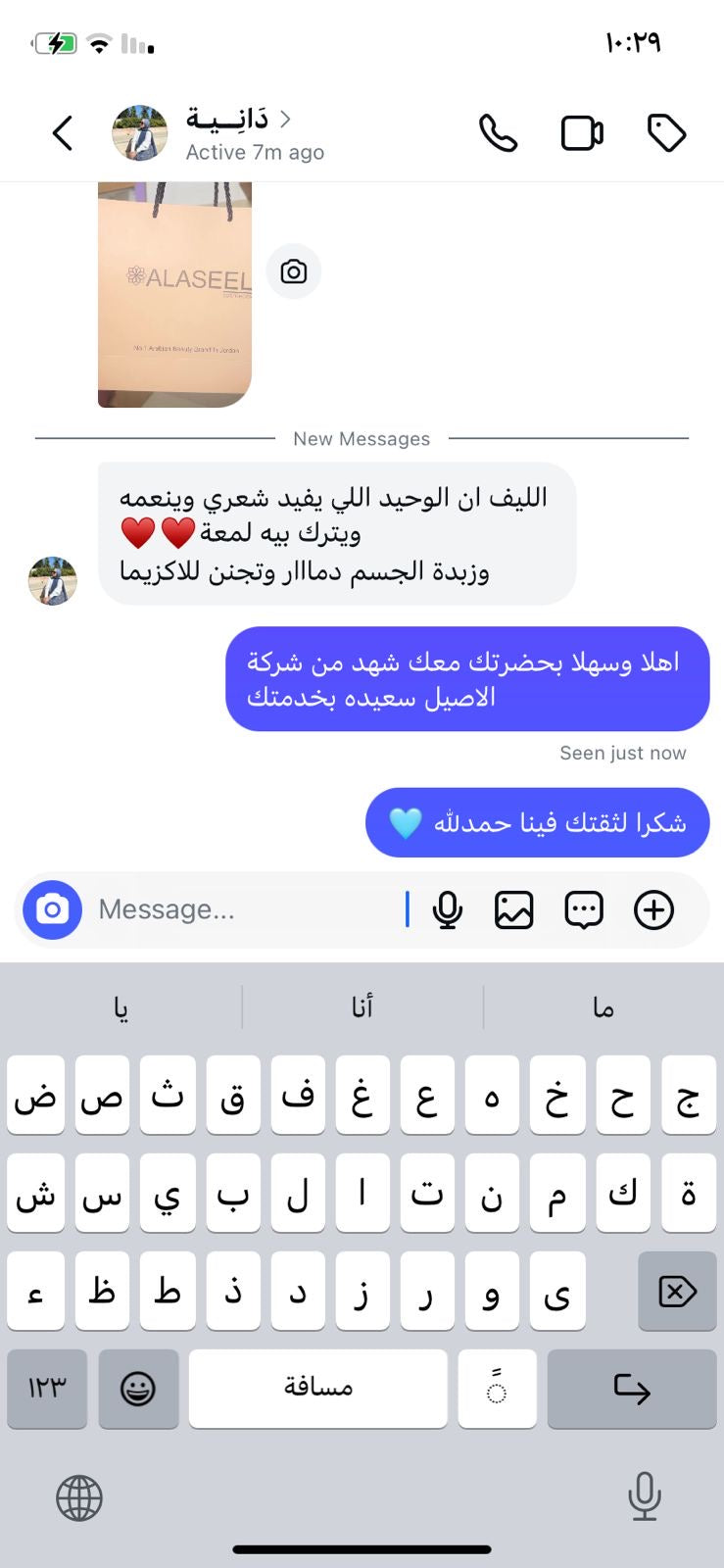724x1568 pixels.
Task: Insert the suggested word ما
Action: point(603,1007)
